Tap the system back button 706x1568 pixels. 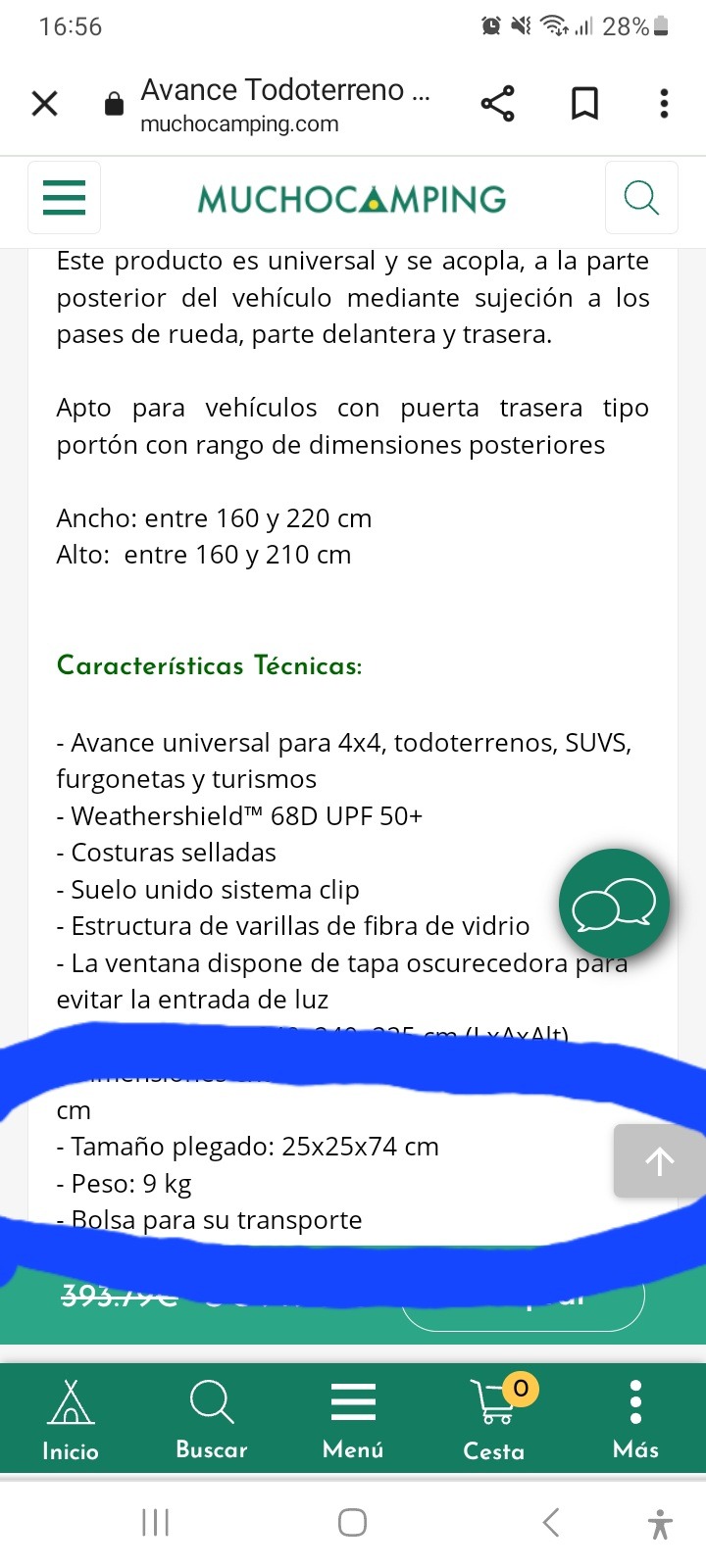(551, 1522)
